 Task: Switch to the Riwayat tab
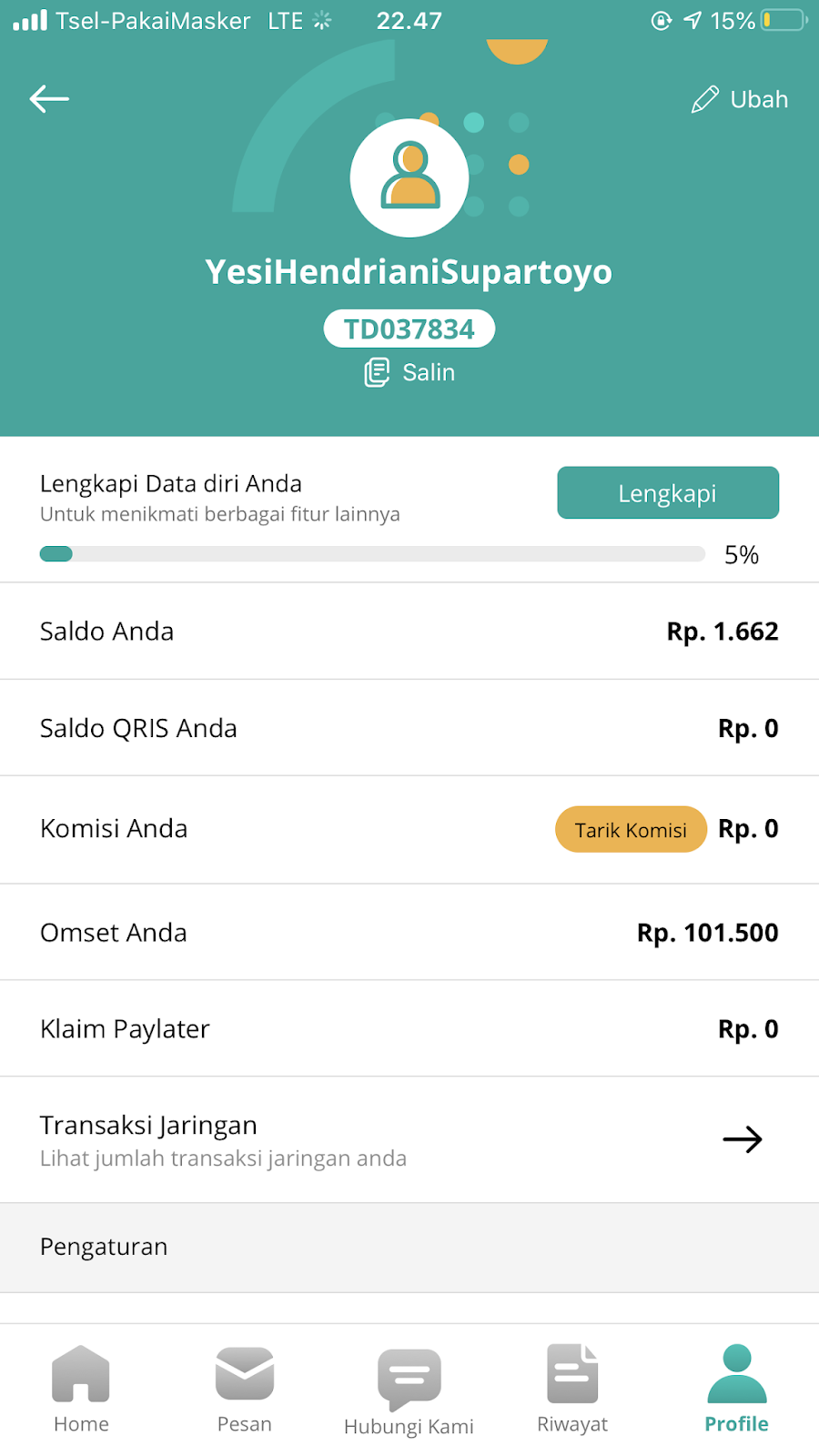(572, 1390)
